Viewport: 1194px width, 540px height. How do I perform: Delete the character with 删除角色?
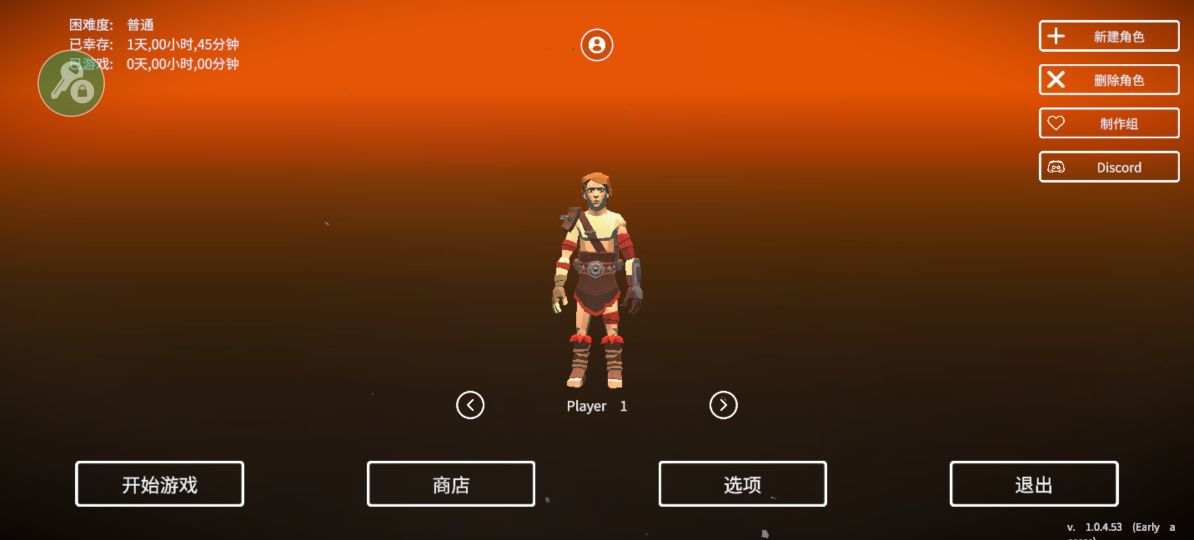1109,80
